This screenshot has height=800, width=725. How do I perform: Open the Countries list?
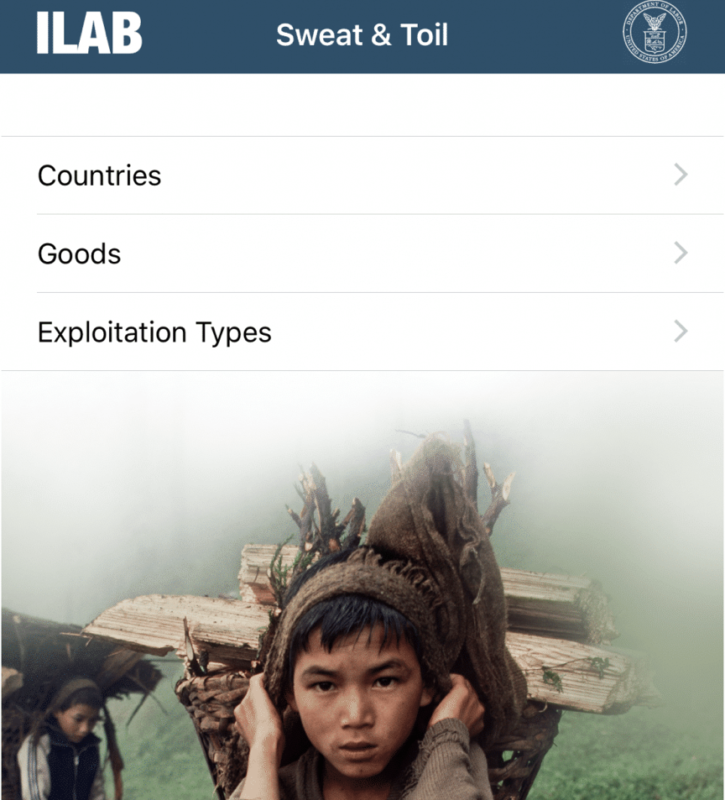click(362, 175)
